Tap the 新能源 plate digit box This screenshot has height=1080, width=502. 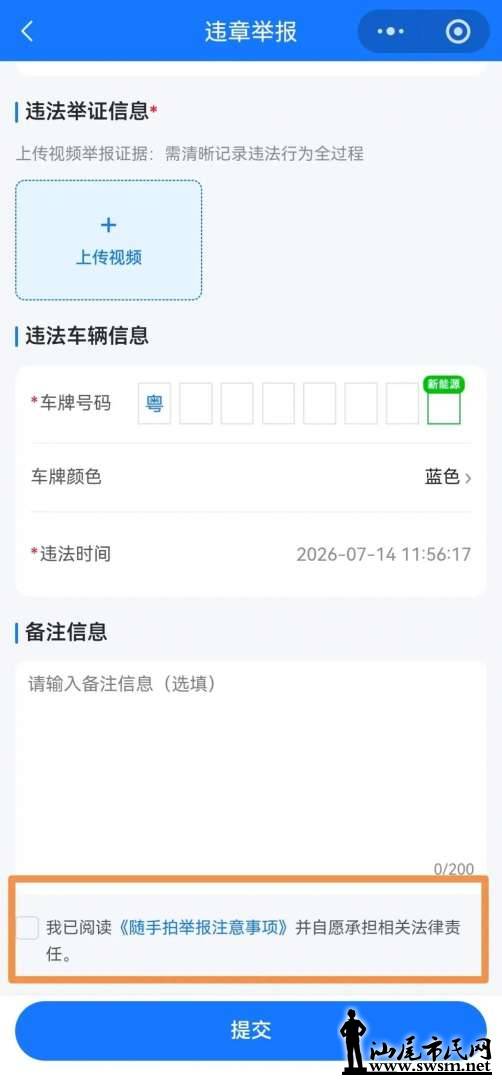pyautogui.click(x=443, y=404)
